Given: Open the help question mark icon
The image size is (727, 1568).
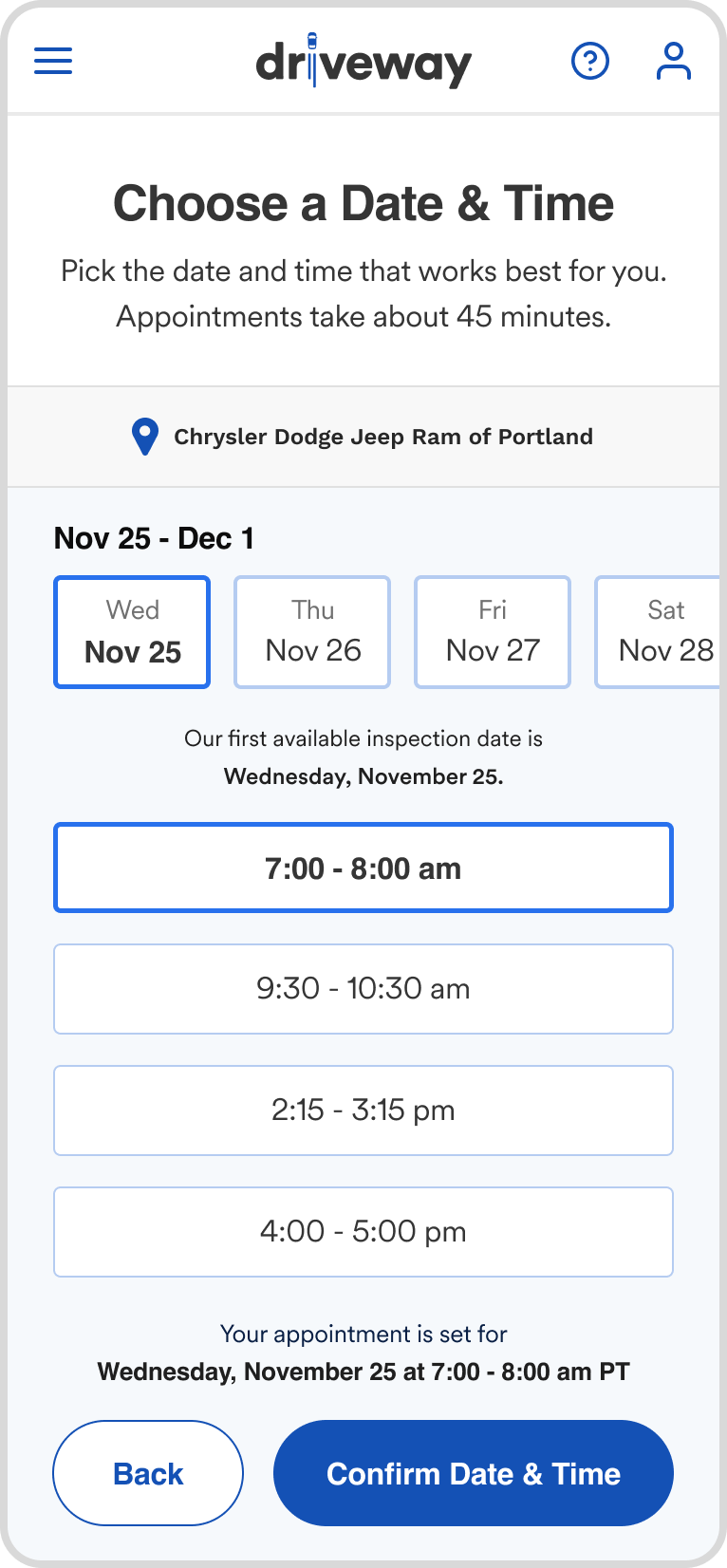Looking at the screenshot, I should pyautogui.click(x=589, y=62).
